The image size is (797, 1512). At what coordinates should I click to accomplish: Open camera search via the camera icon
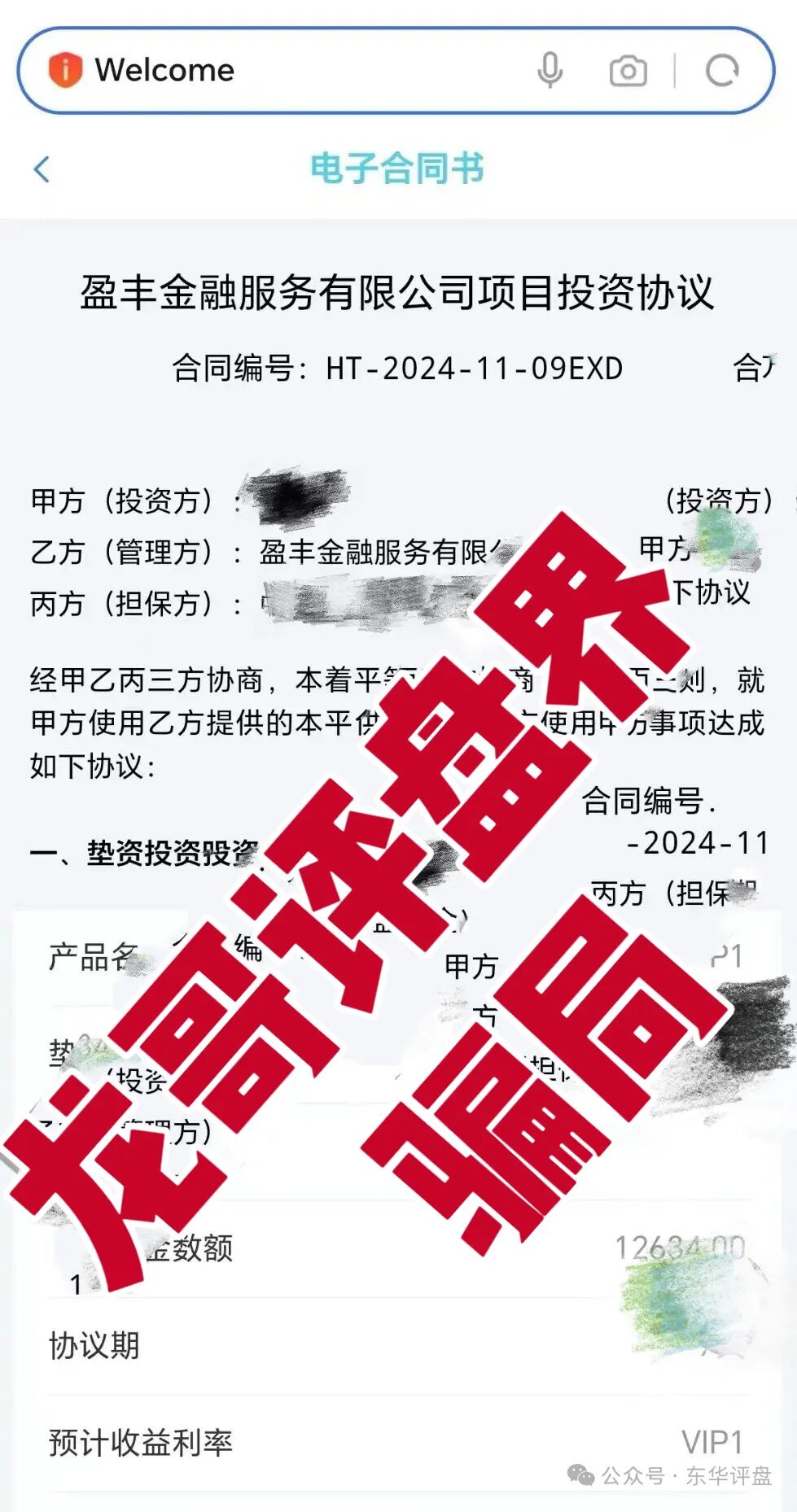pyautogui.click(x=627, y=71)
